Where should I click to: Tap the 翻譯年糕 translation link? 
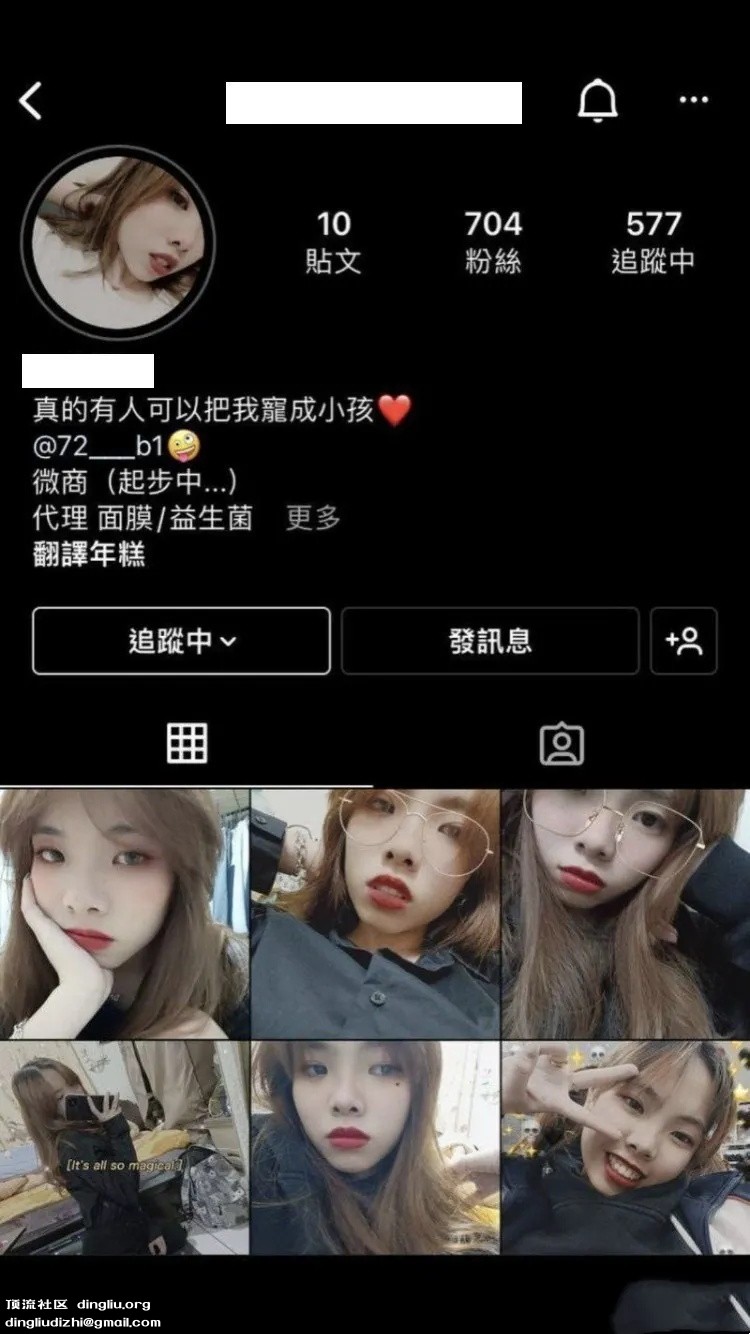89,554
